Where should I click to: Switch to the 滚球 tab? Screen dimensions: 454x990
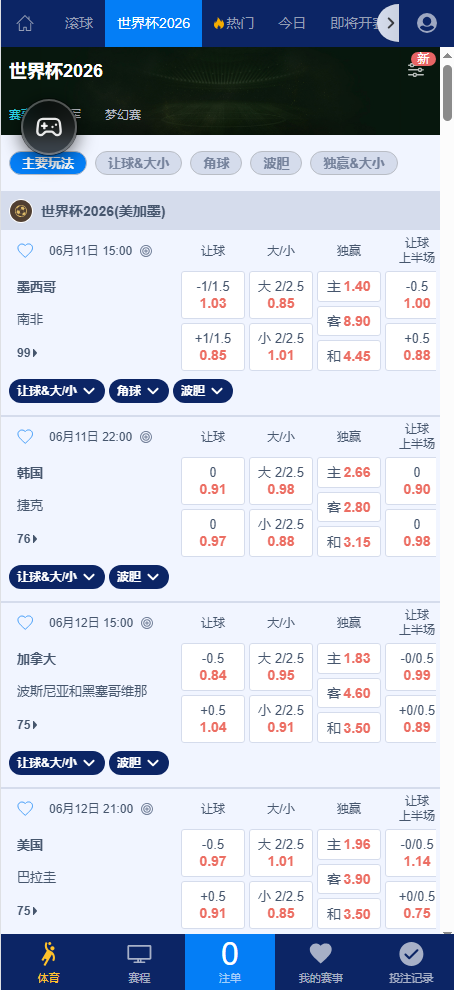[x=79, y=23]
